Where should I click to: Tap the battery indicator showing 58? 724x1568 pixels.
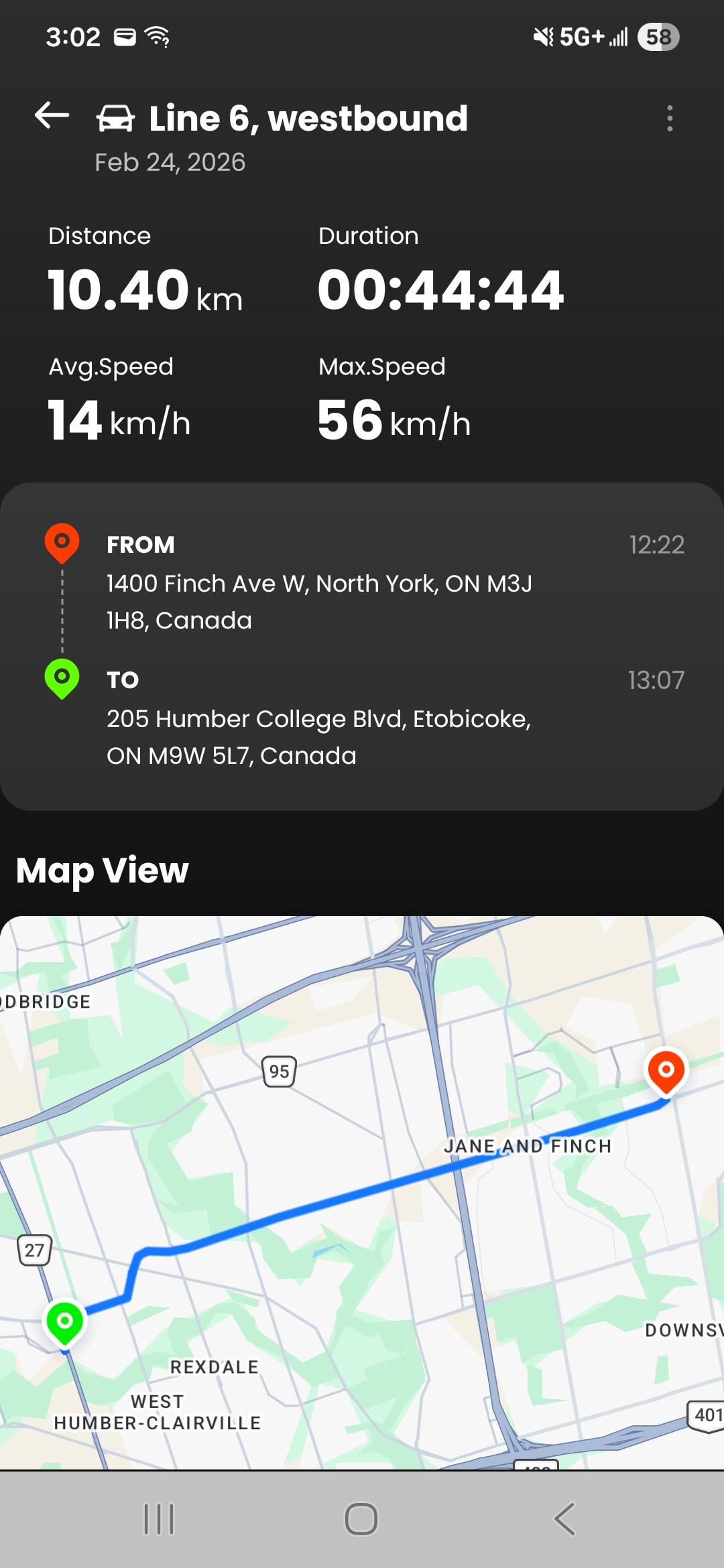tap(654, 37)
